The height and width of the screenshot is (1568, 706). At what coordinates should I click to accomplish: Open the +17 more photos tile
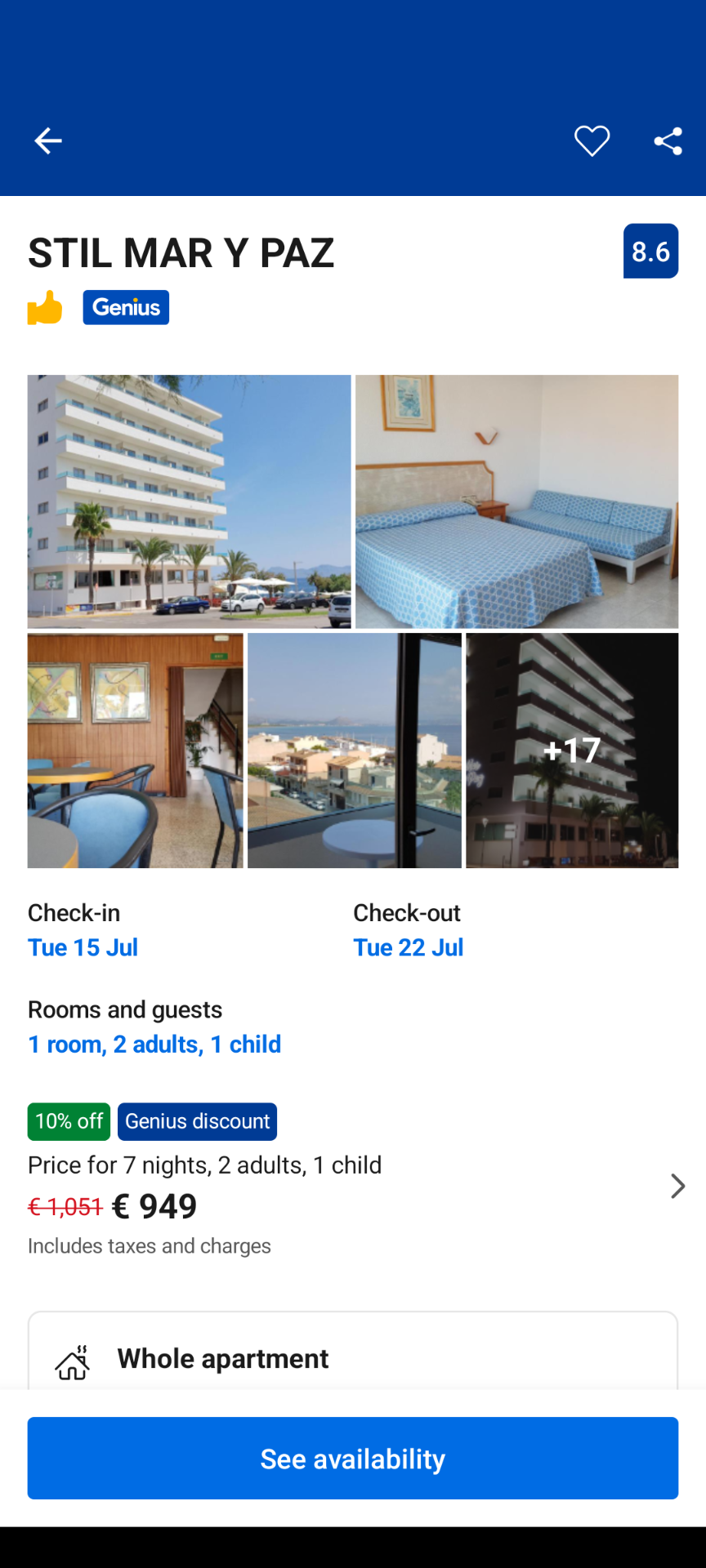point(572,750)
